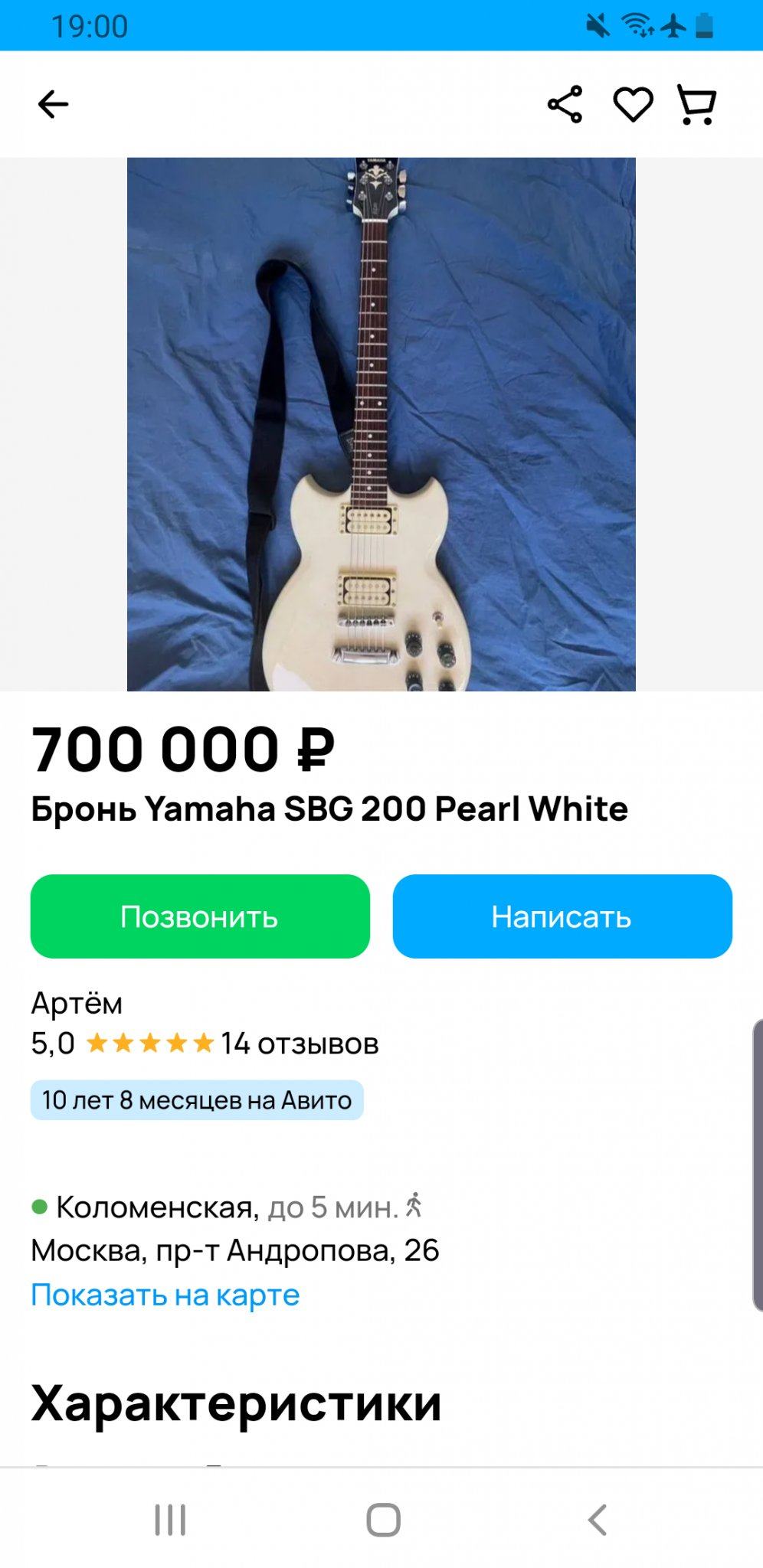
Task: Add the listing to favorites
Action: (x=633, y=104)
